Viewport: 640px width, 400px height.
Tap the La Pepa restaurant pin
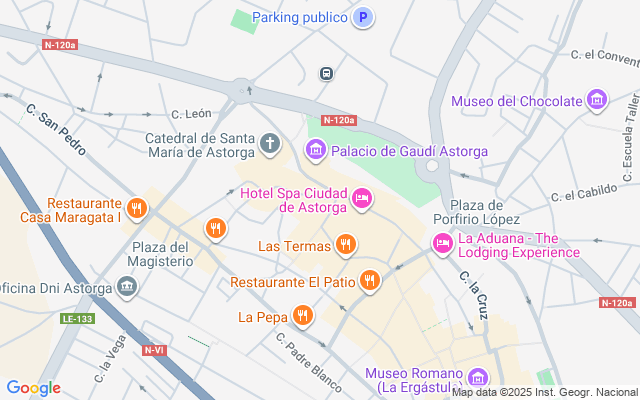(302, 316)
